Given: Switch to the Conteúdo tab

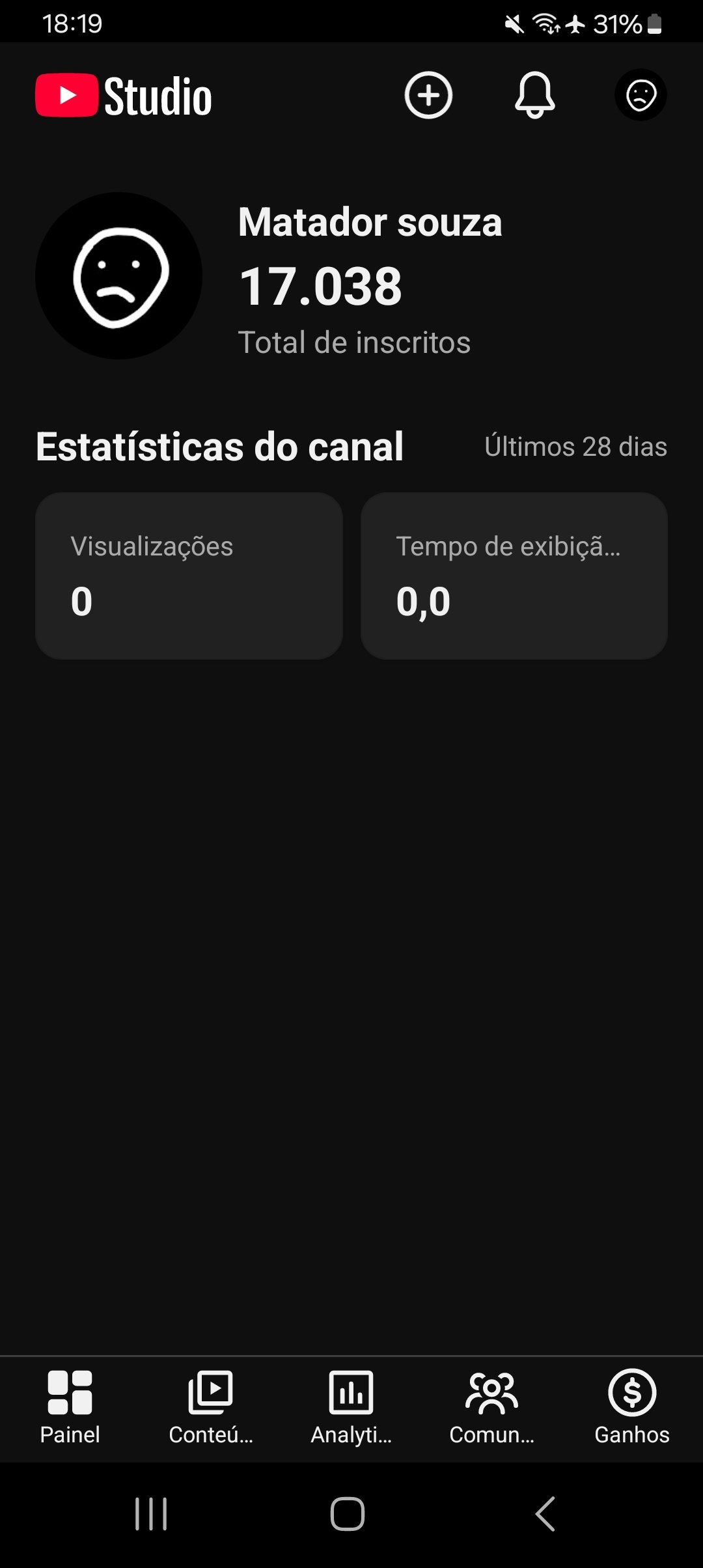Looking at the screenshot, I should pyautogui.click(x=210, y=1407).
